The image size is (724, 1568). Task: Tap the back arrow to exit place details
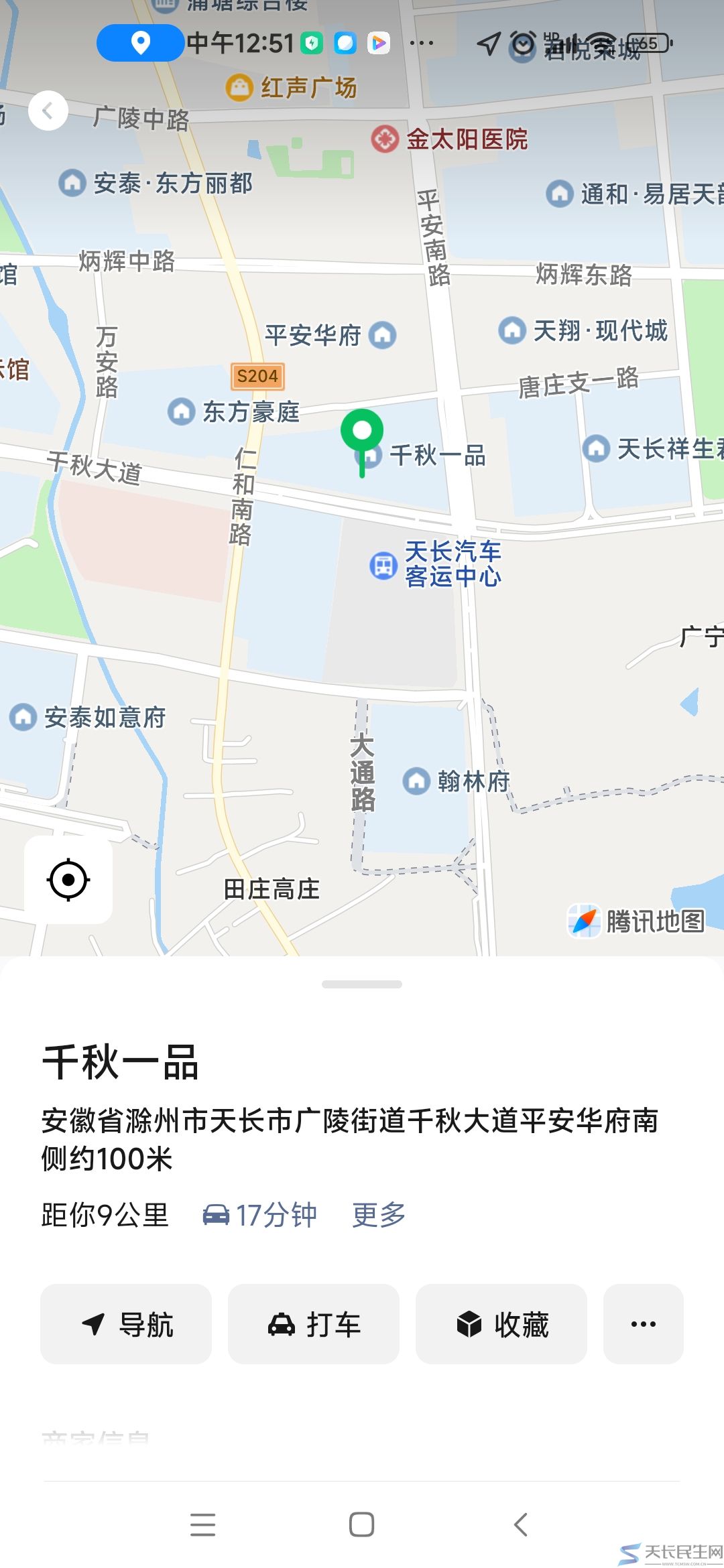tap(48, 110)
